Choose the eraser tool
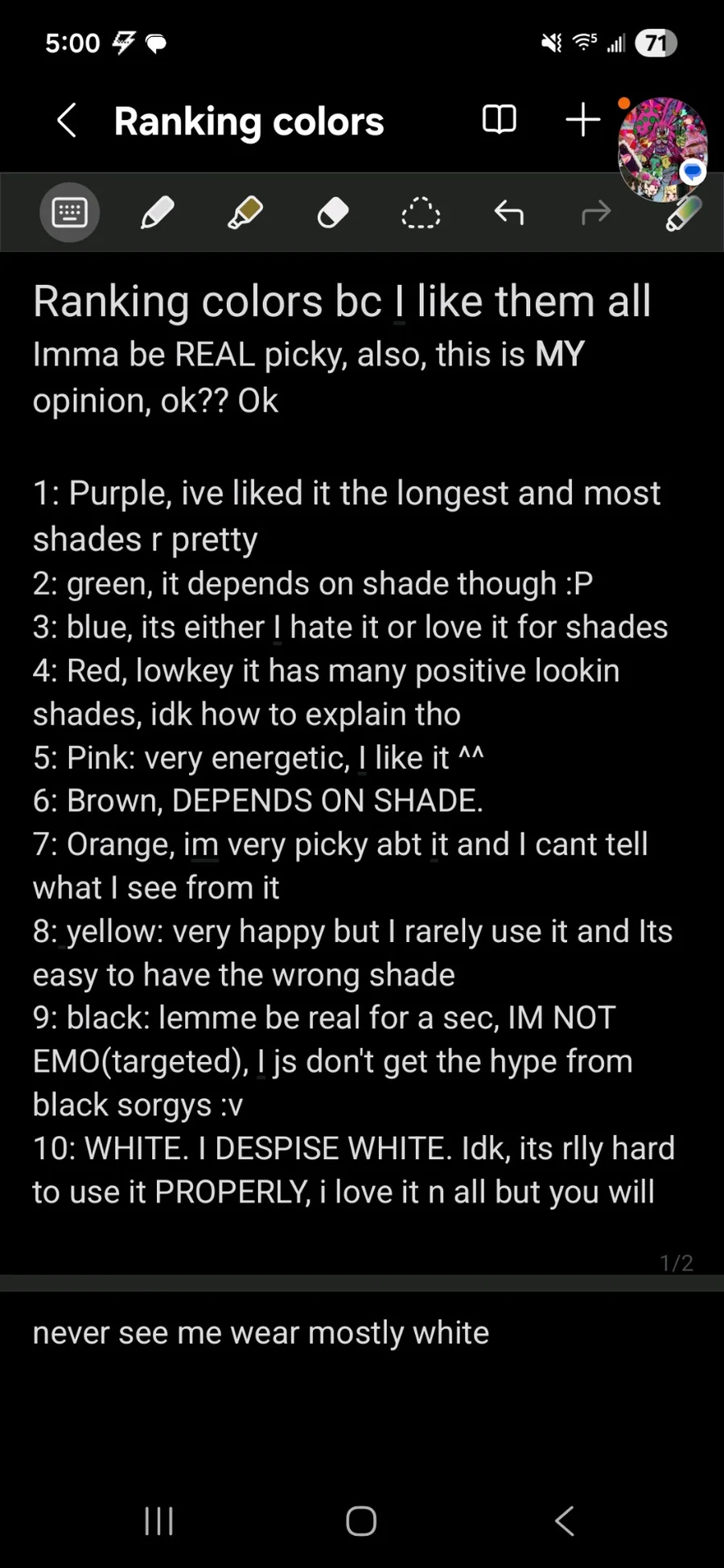The height and width of the screenshot is (1568, 724). point(332,213)
